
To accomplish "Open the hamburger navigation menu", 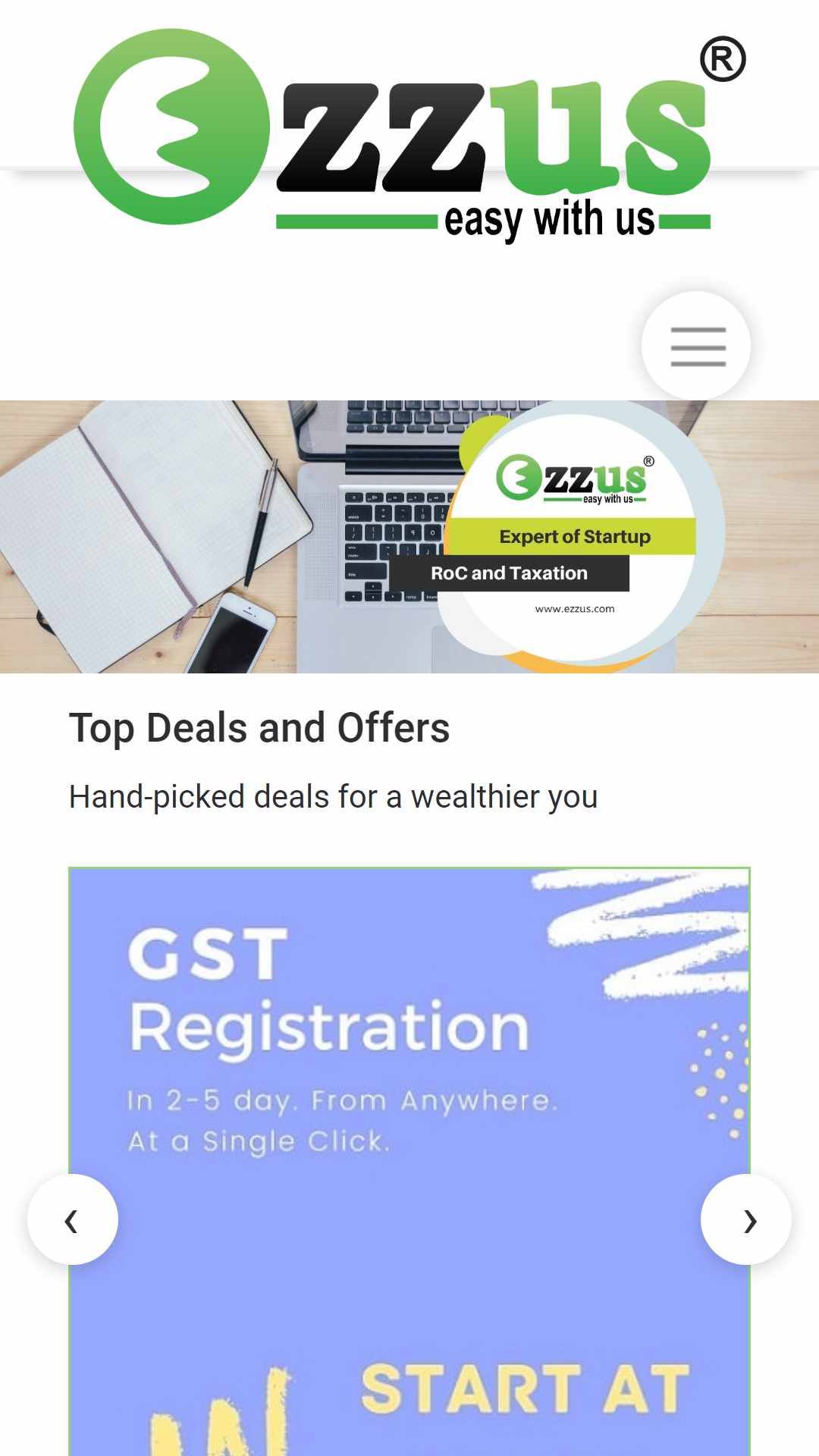I will click(696, 346).
